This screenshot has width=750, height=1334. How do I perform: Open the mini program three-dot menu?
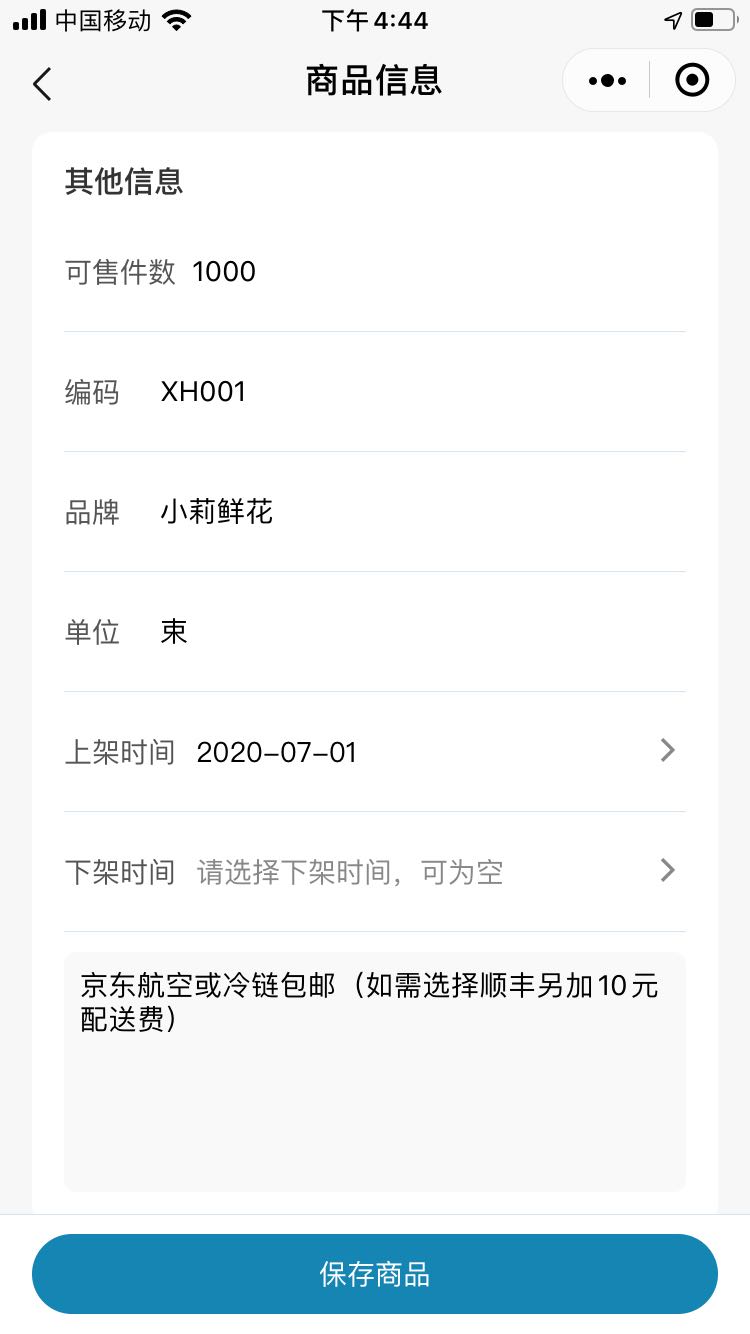[607, 81]
